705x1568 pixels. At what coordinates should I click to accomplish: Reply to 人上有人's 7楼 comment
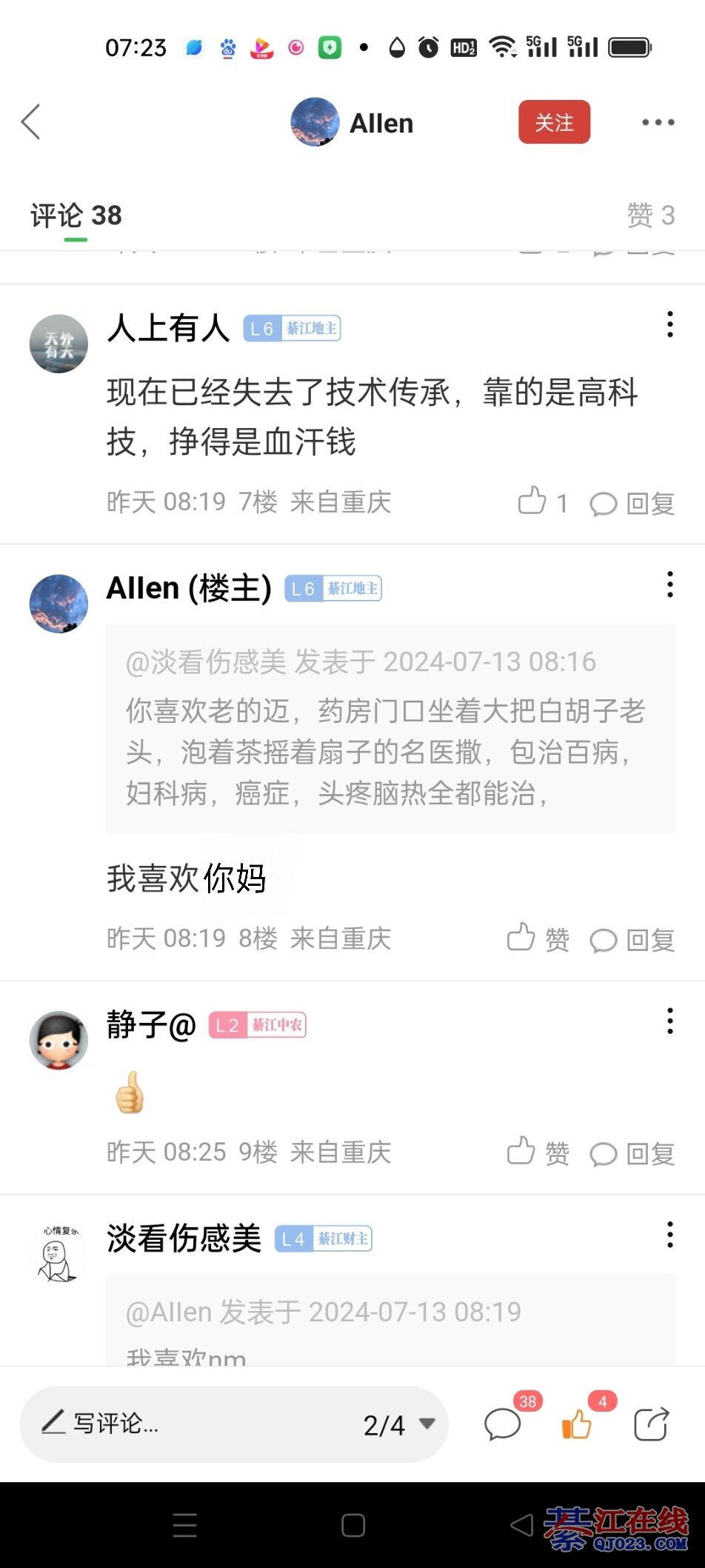pos(632,504)
